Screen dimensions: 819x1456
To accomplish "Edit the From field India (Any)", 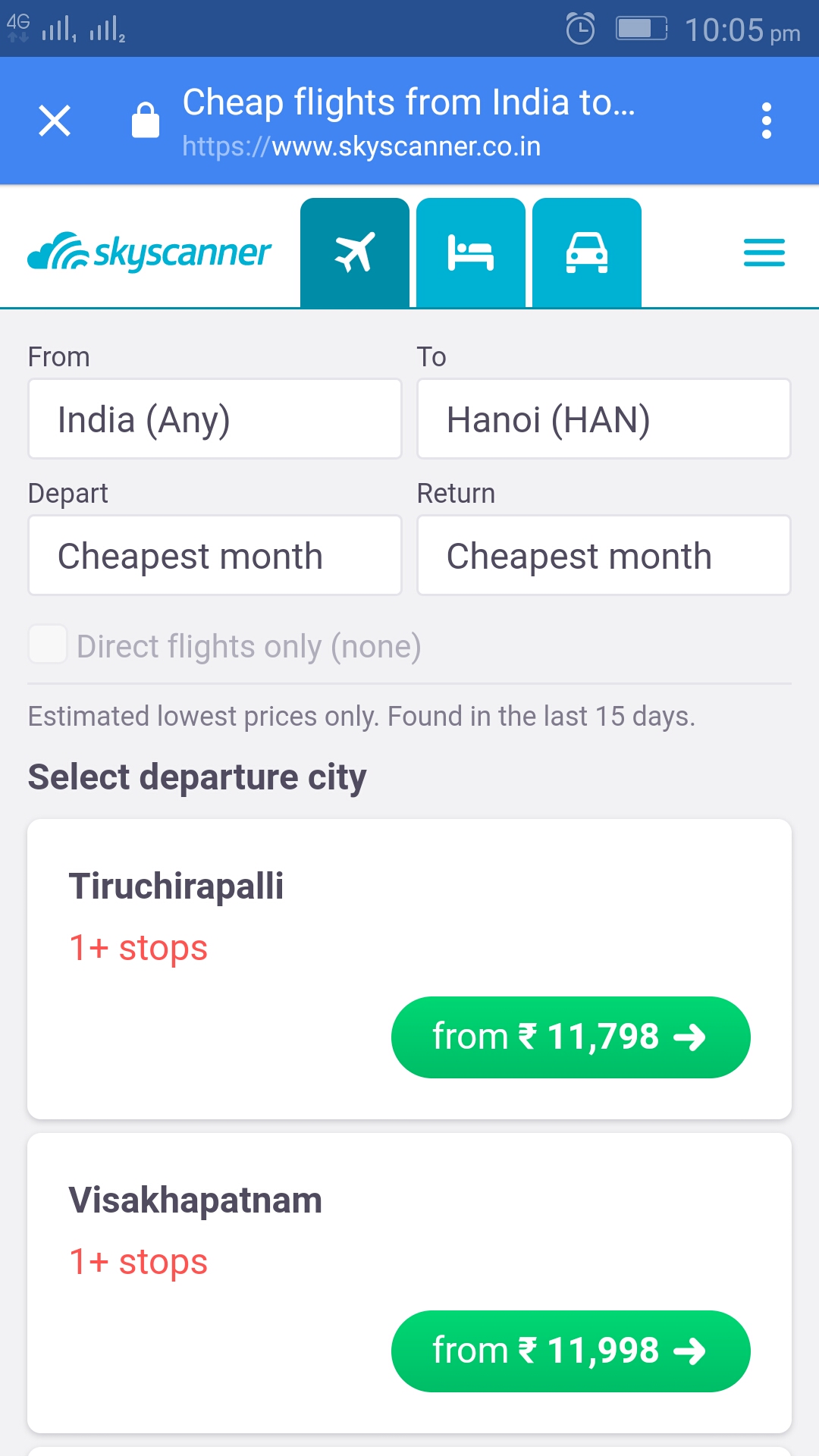I will tap(215, 419).
